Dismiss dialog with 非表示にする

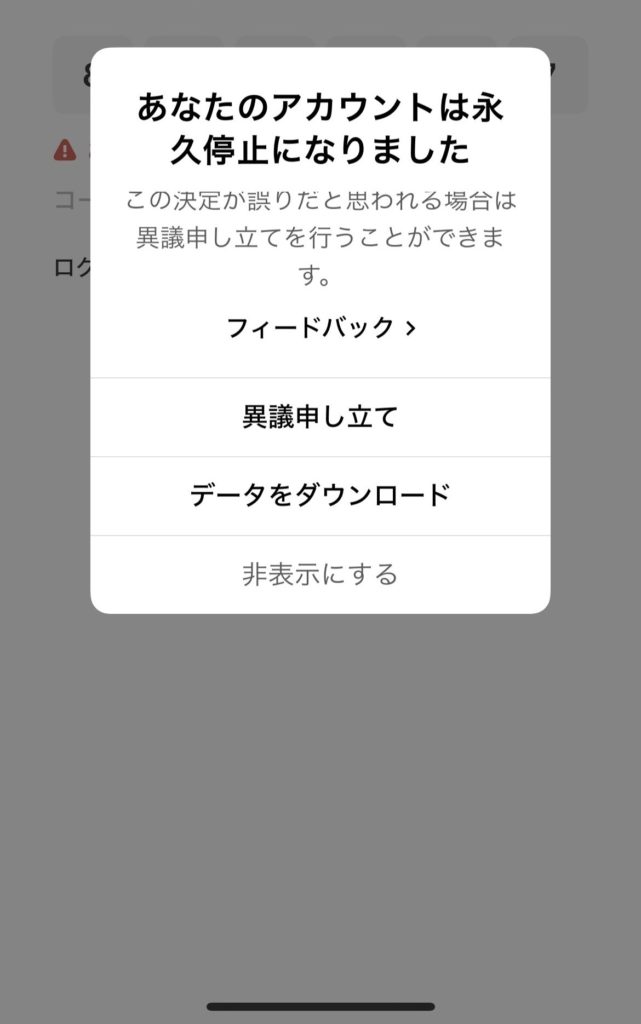(320, 574)
